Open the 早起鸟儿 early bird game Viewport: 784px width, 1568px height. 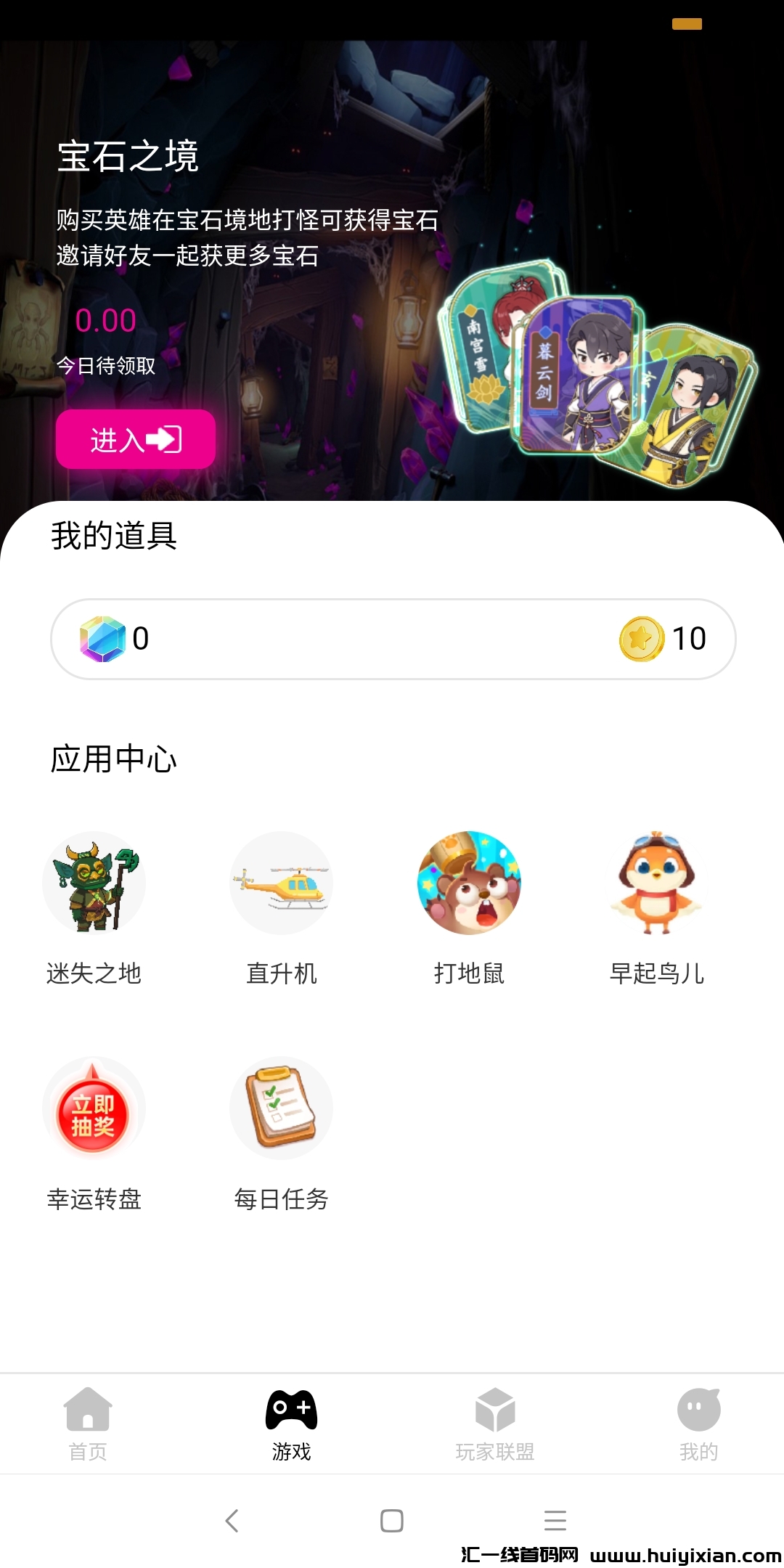pyautogui.click(x=658, y=883)
